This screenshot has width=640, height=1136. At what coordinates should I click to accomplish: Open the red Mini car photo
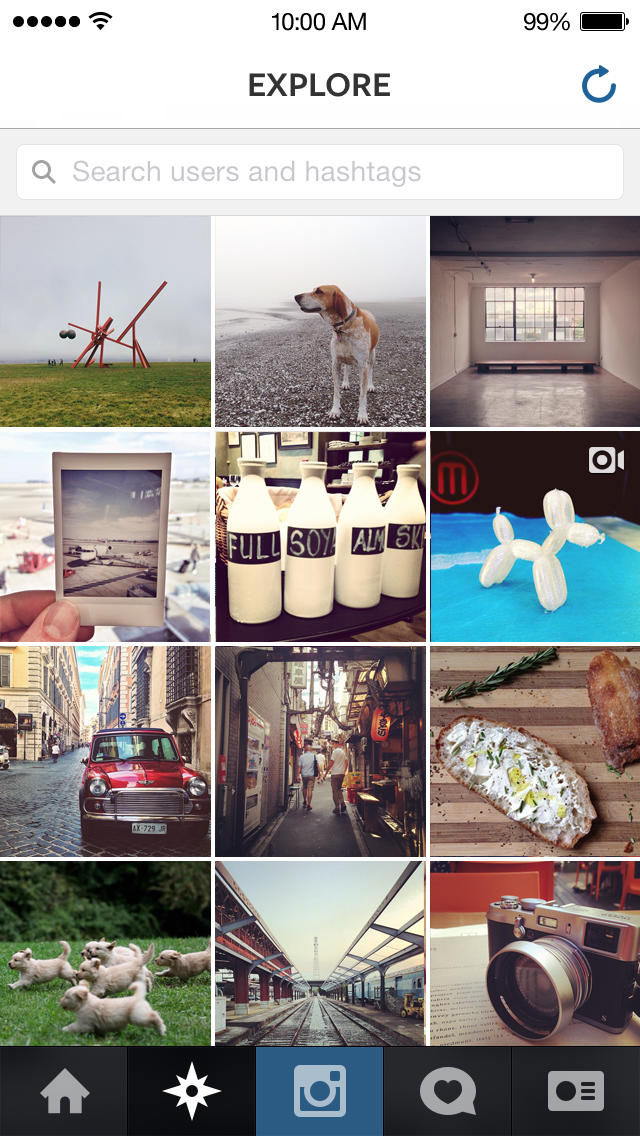click(x=105, y=751)
